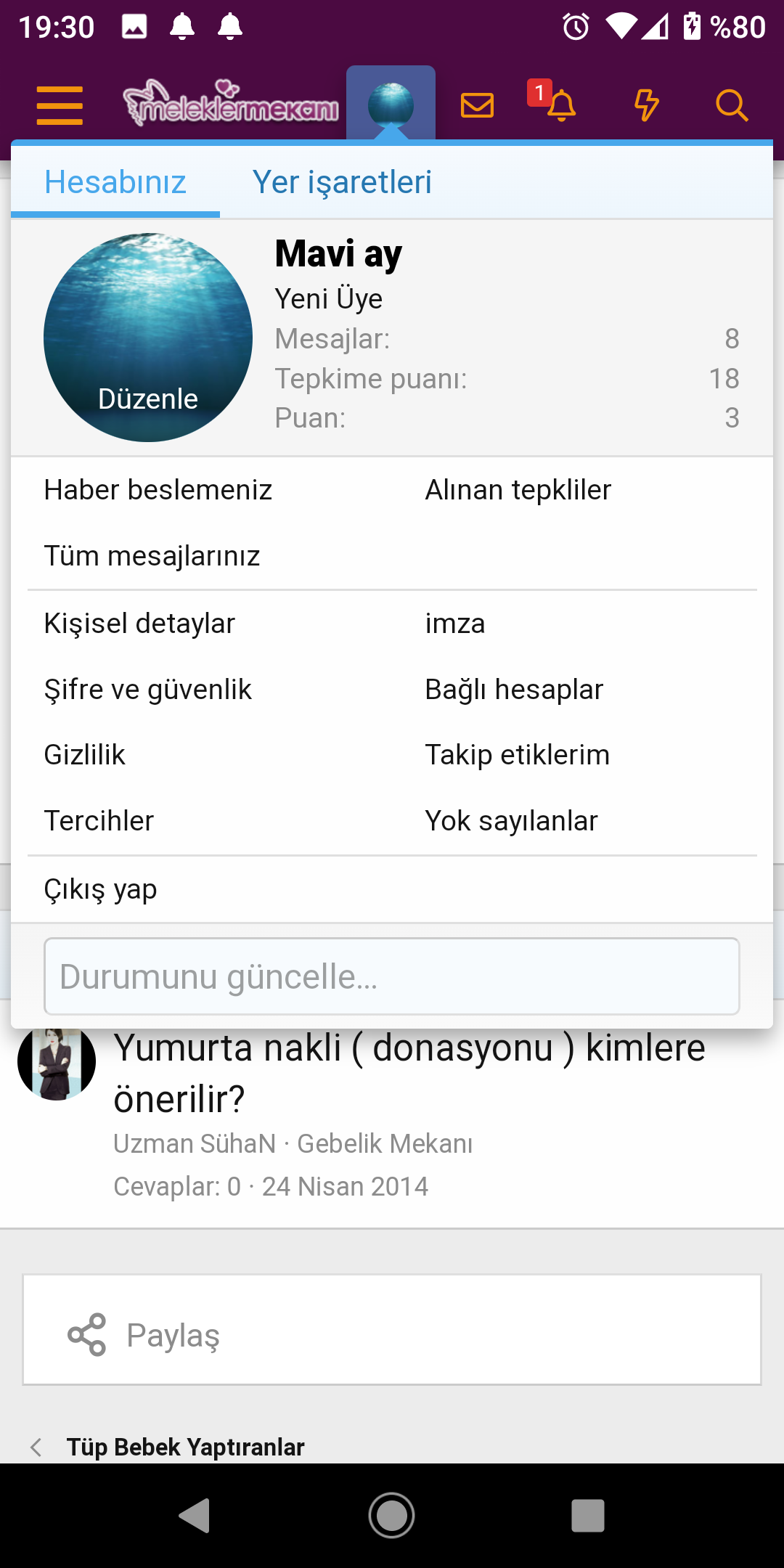Viewport: 784px width, 1568px height.
Task: Open the hamburger drawer menu
Action: [x=60, y=105]
